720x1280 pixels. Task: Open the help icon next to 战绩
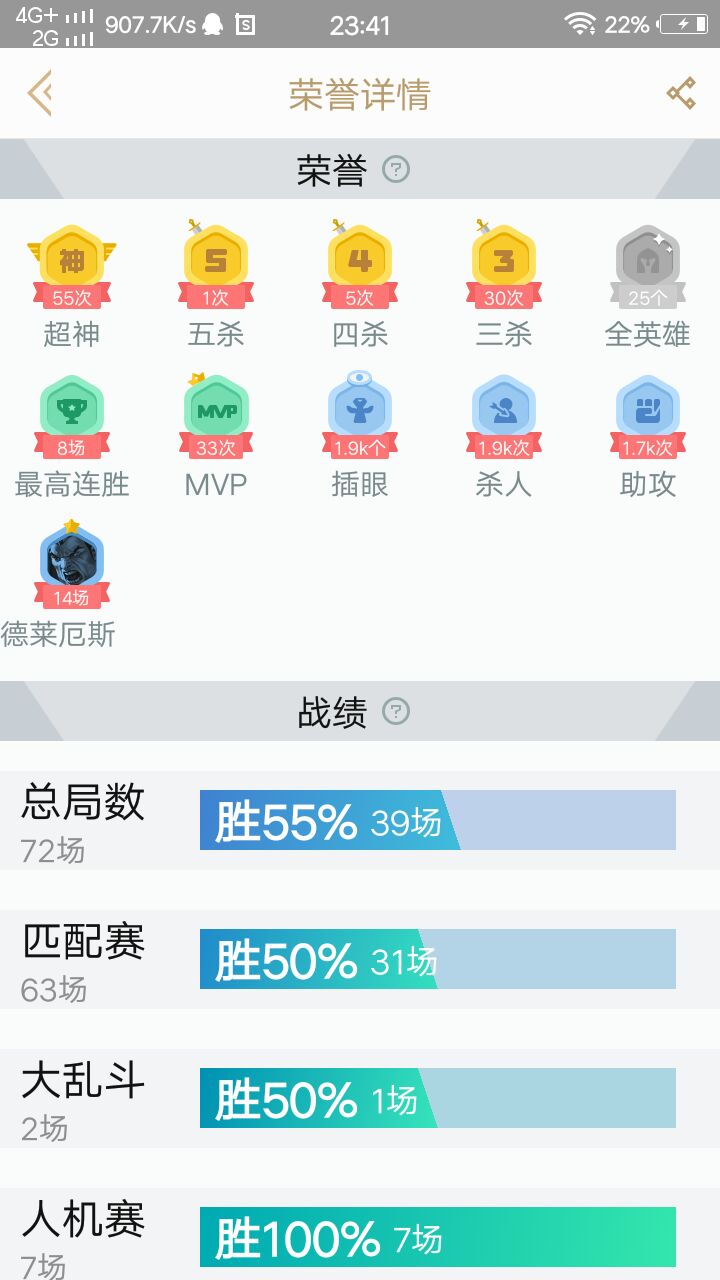396,712
